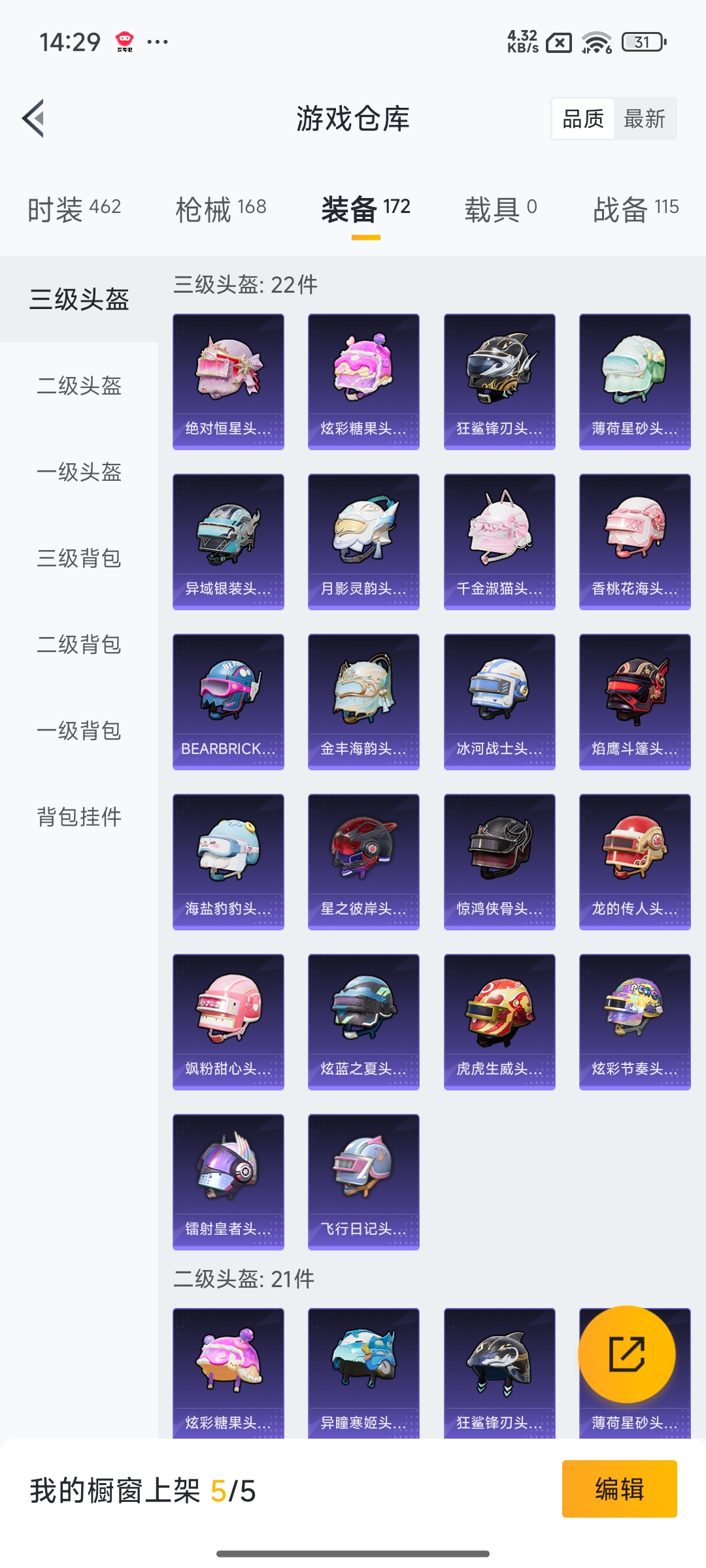706x1568 pixels.
Task: Open the 背包挂件 category
Action: click(80, 817)
